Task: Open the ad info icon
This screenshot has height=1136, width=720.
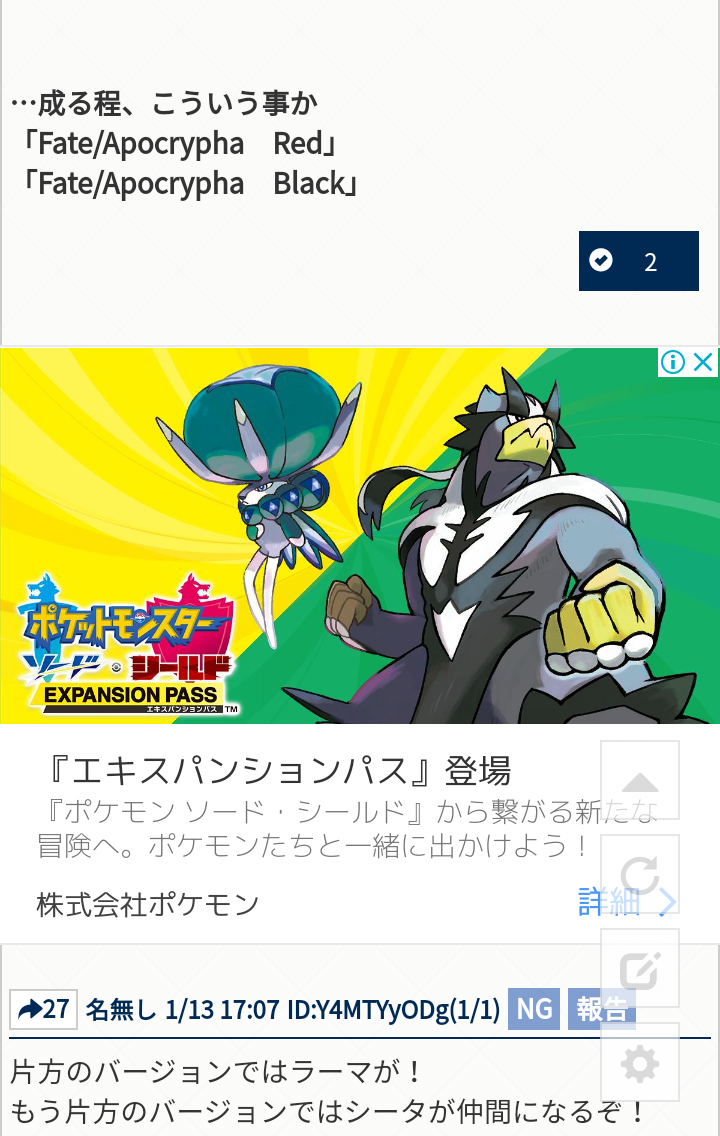Action: (673, 362)
